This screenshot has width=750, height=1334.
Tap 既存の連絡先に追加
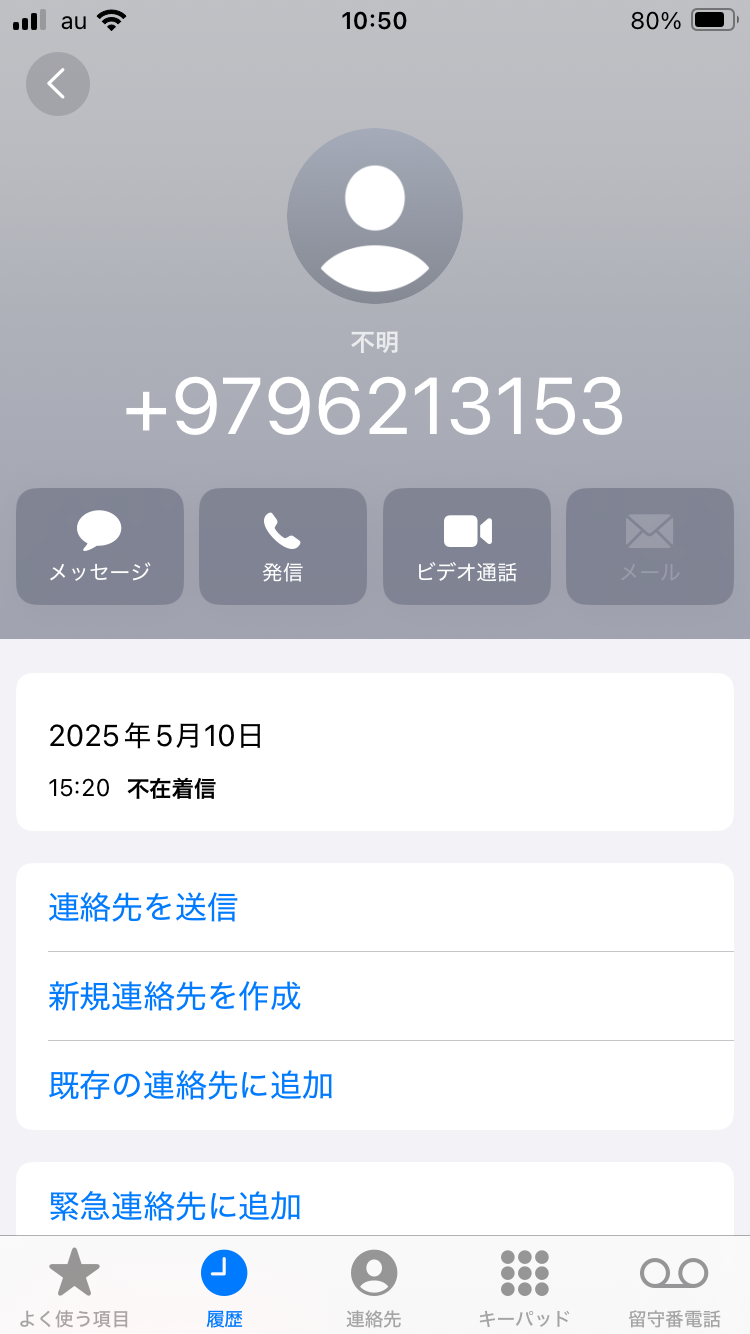(375, 1085)
